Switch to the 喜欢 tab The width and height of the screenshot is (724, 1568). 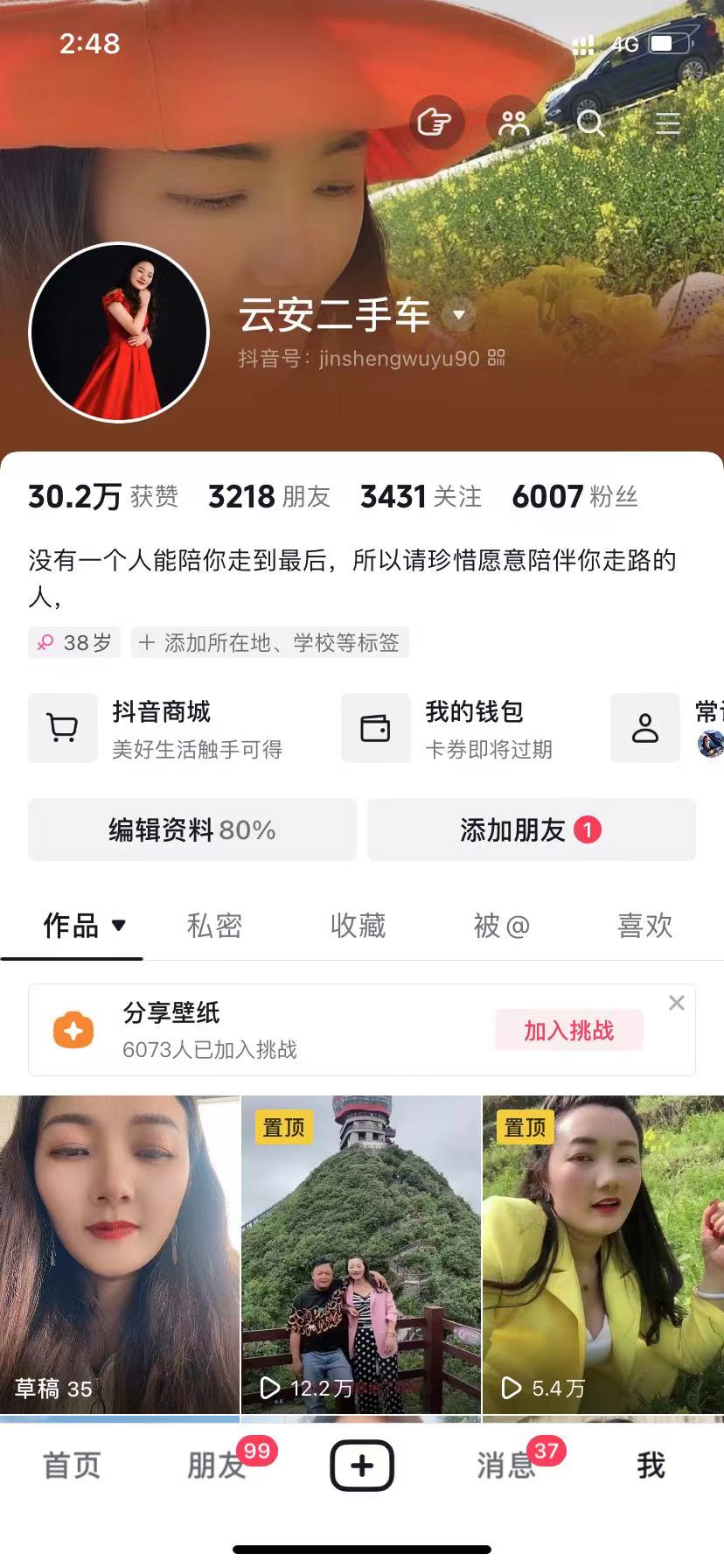point(644,926)
